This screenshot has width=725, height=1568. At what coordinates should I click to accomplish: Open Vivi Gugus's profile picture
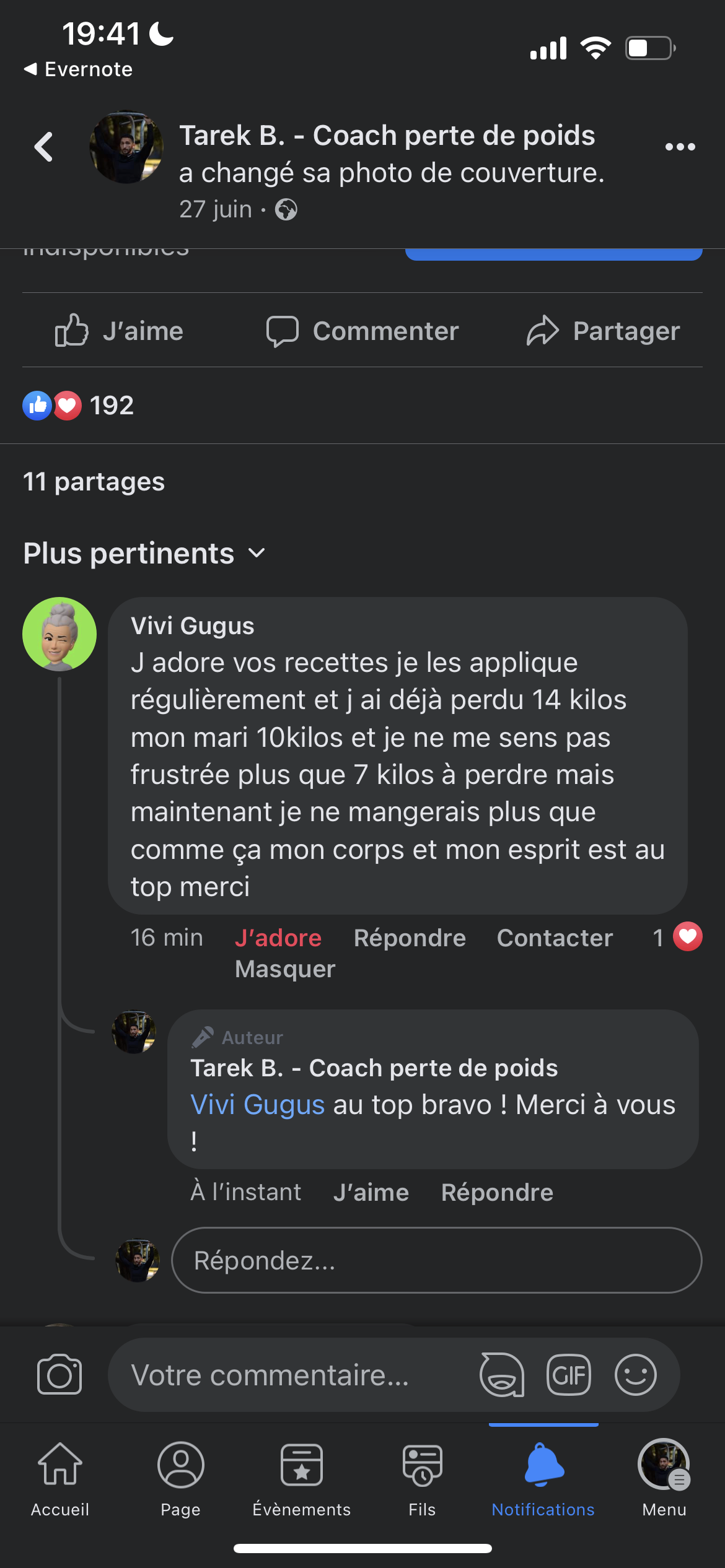[59, 634]
